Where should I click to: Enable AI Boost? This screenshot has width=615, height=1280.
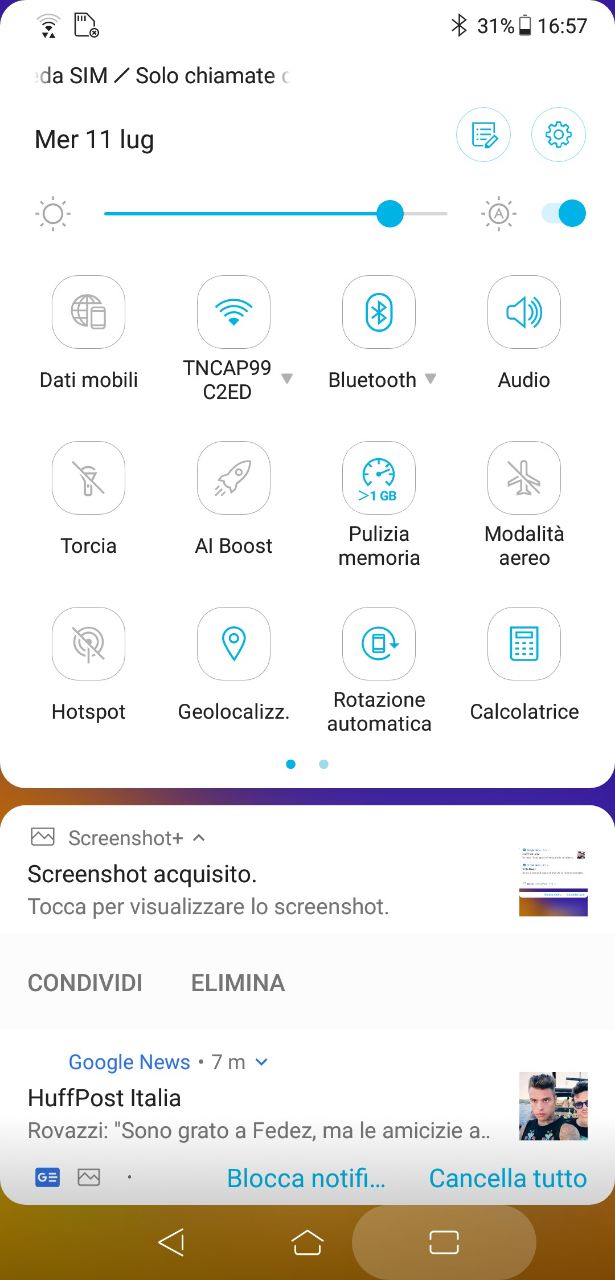coord(234,478)
